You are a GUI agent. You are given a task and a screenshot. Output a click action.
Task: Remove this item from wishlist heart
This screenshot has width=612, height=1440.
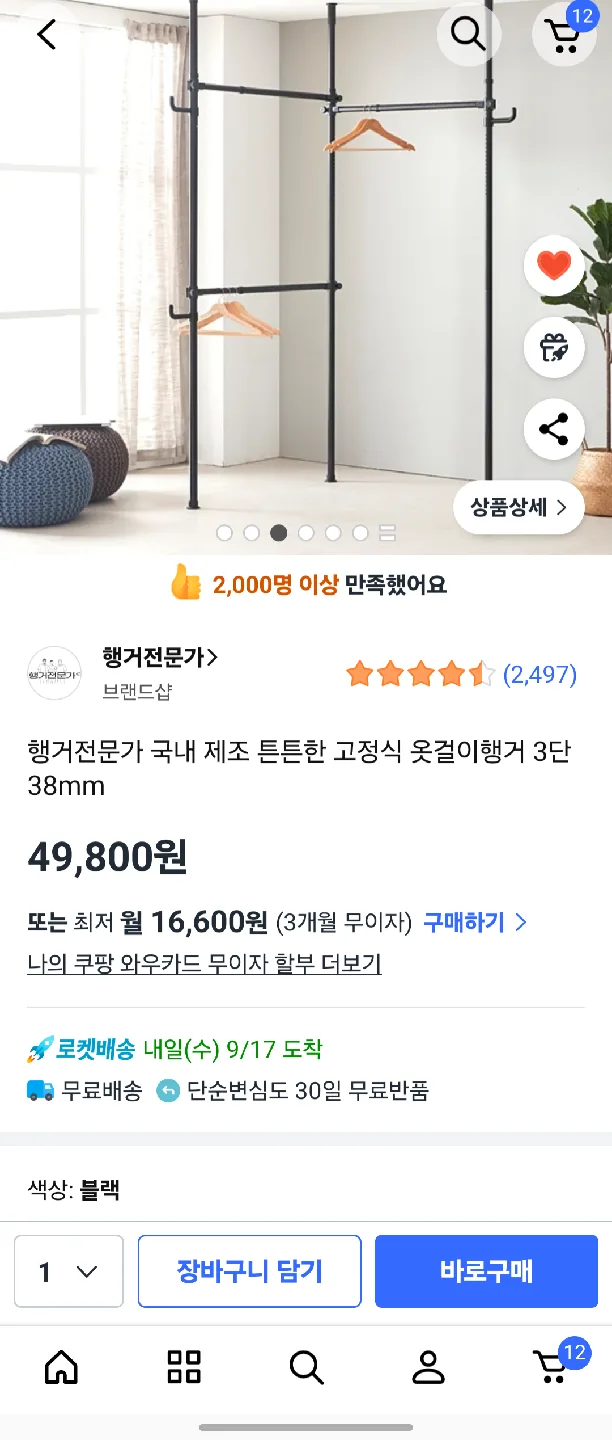click(x=553, y=266)
